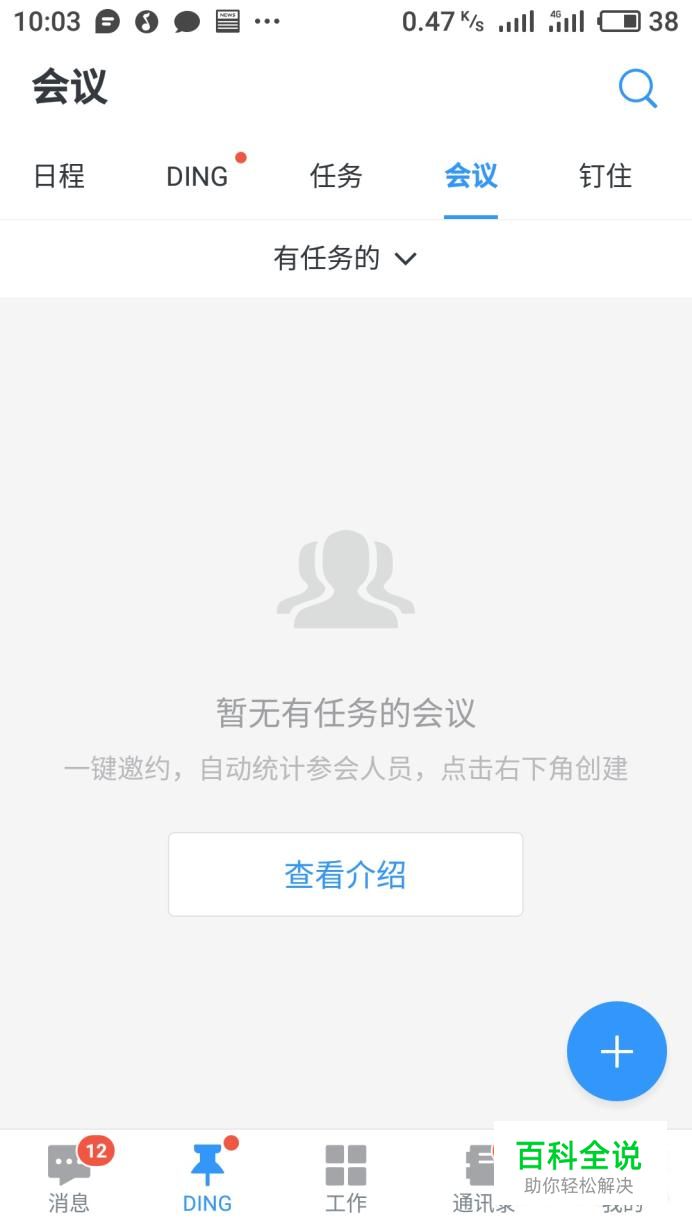Open 工作 in the bottom navigation
Image resolution: width=692 pixels, height=1230 pixels.
point(346,1178)
